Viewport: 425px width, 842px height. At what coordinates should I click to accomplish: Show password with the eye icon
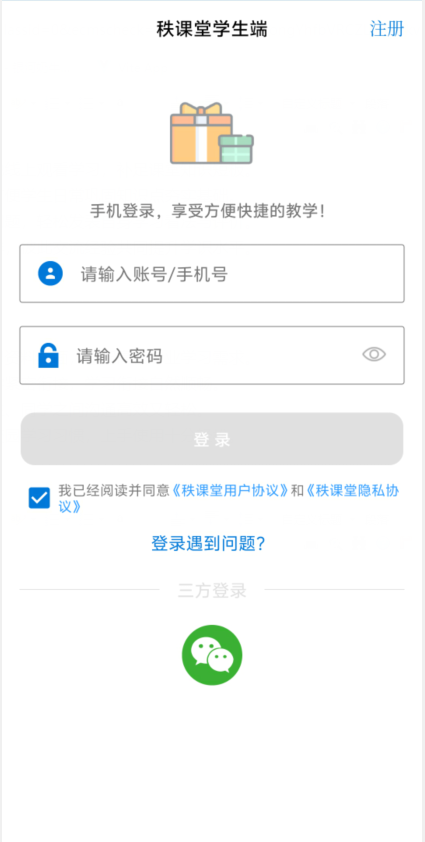coord(374,354)
